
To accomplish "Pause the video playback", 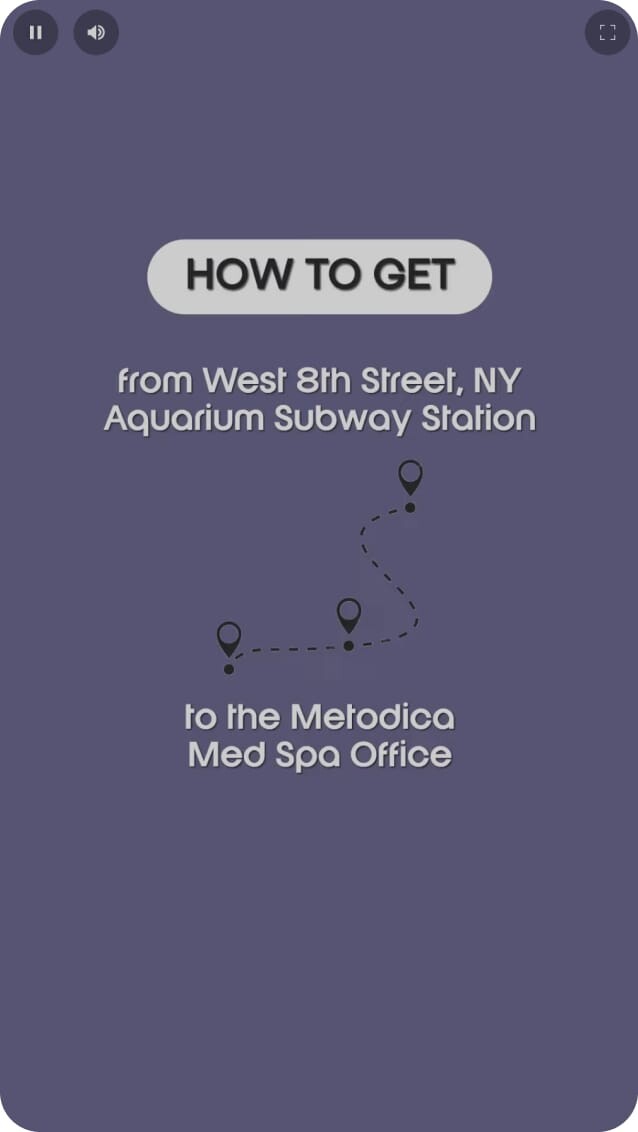I will (x=35, y=32).
